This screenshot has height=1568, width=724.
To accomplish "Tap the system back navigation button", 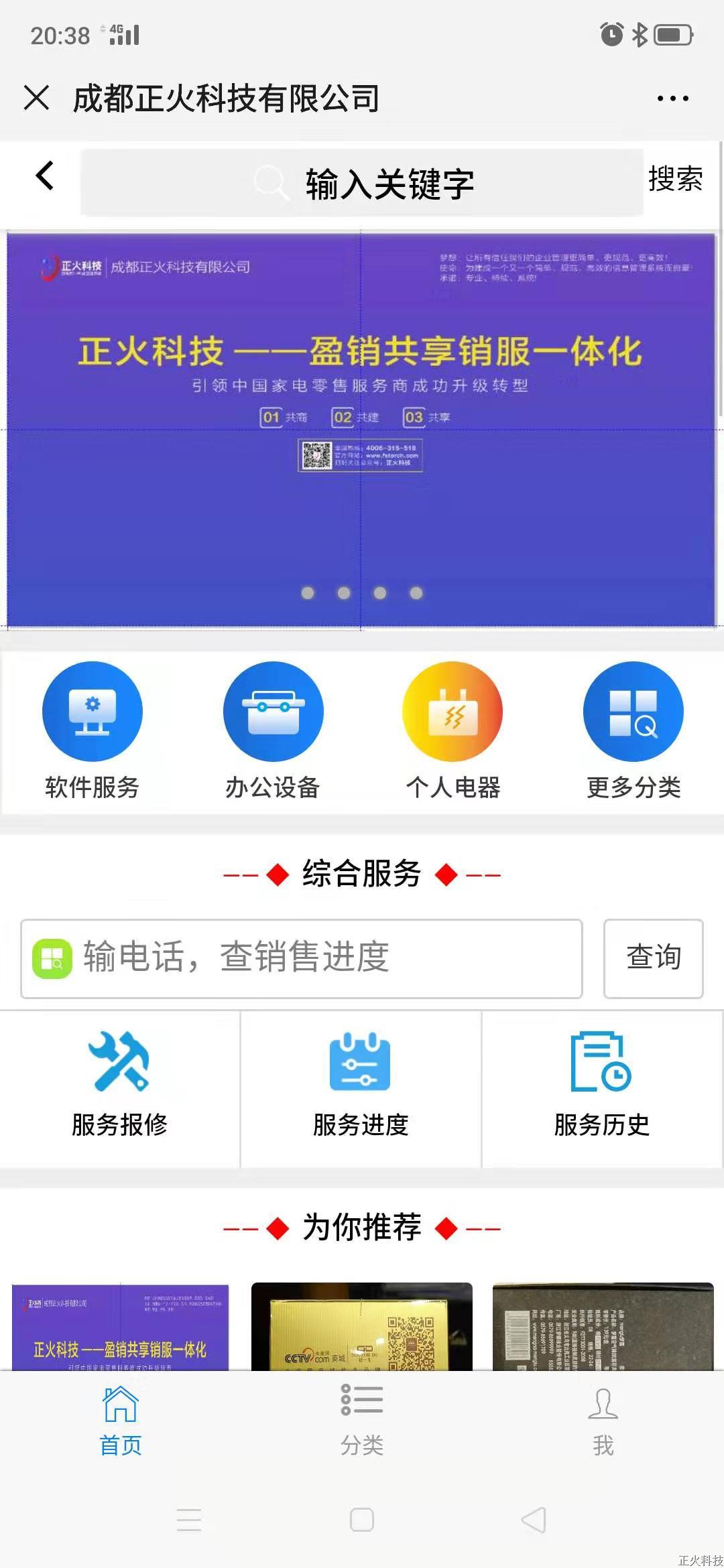I will pyautogui.click(x=534, y=1520).
